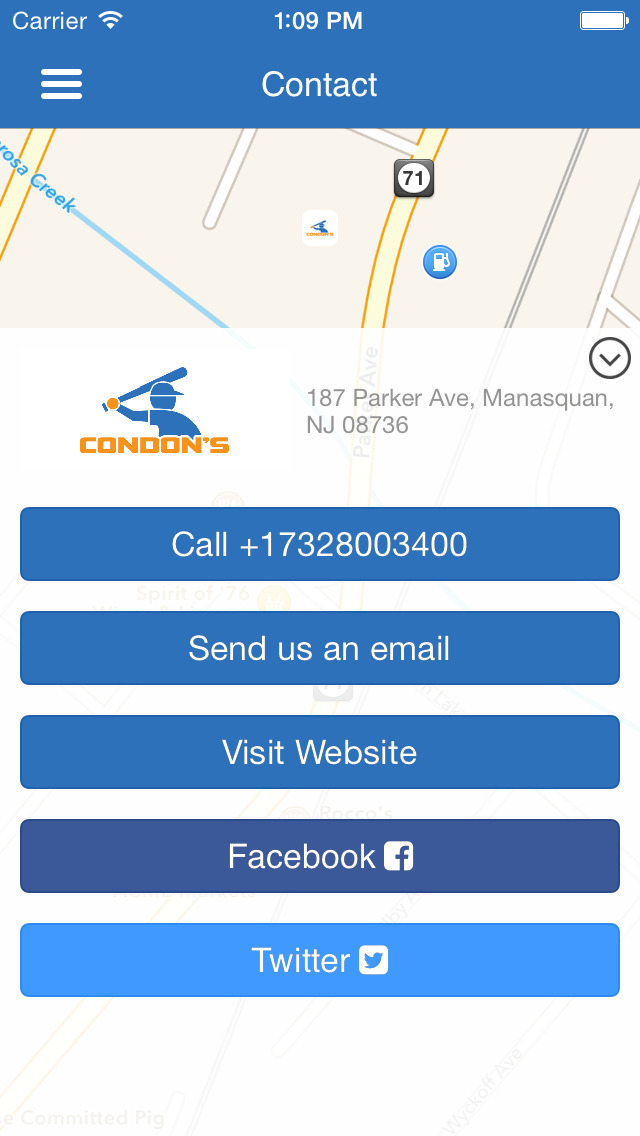The width and height of the screenshot is (640, 1136).
Task: Select the Condon's pin on the map
Action: 320,228
